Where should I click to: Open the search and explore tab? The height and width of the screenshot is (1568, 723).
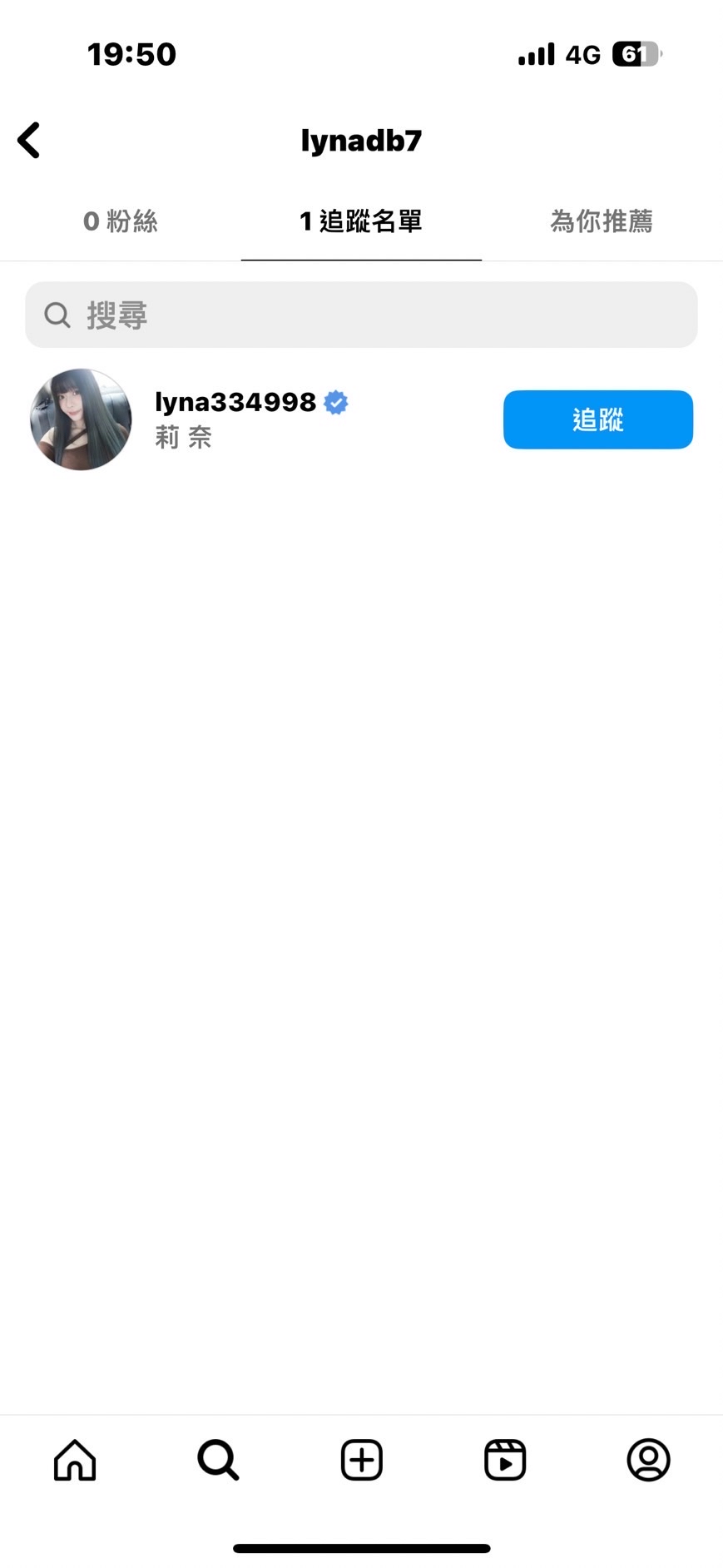pos(218,1460)
